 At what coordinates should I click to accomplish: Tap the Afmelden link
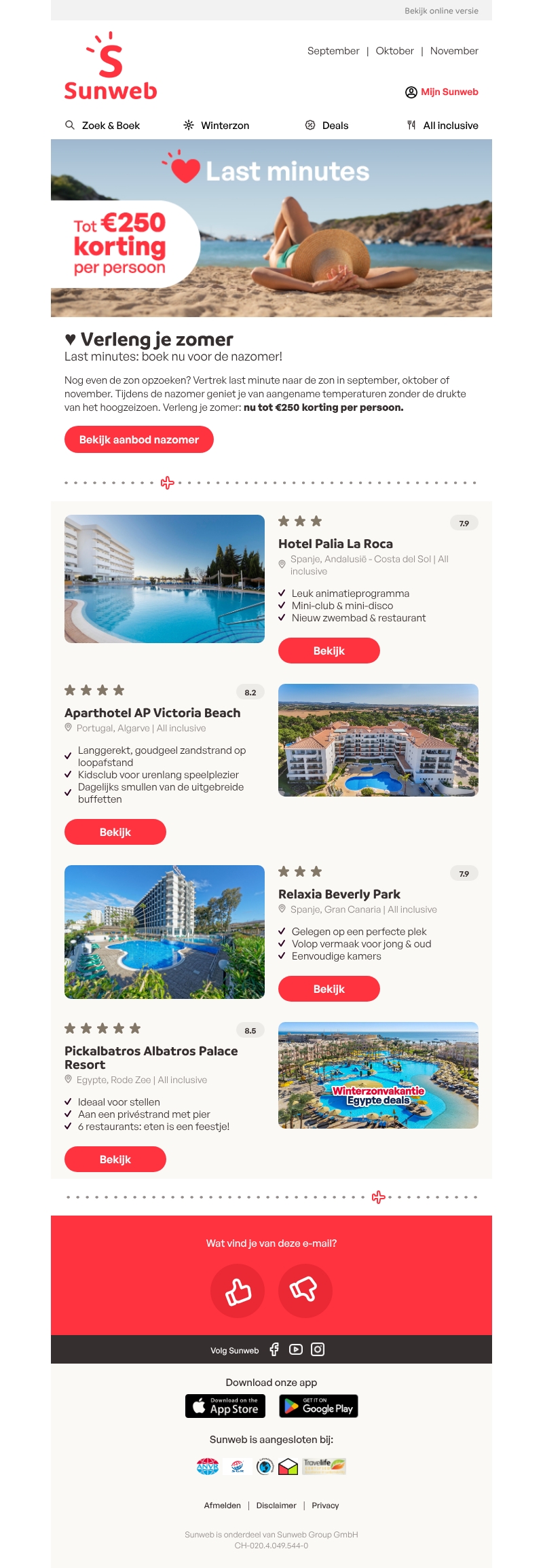click(x=223, y=1506)
